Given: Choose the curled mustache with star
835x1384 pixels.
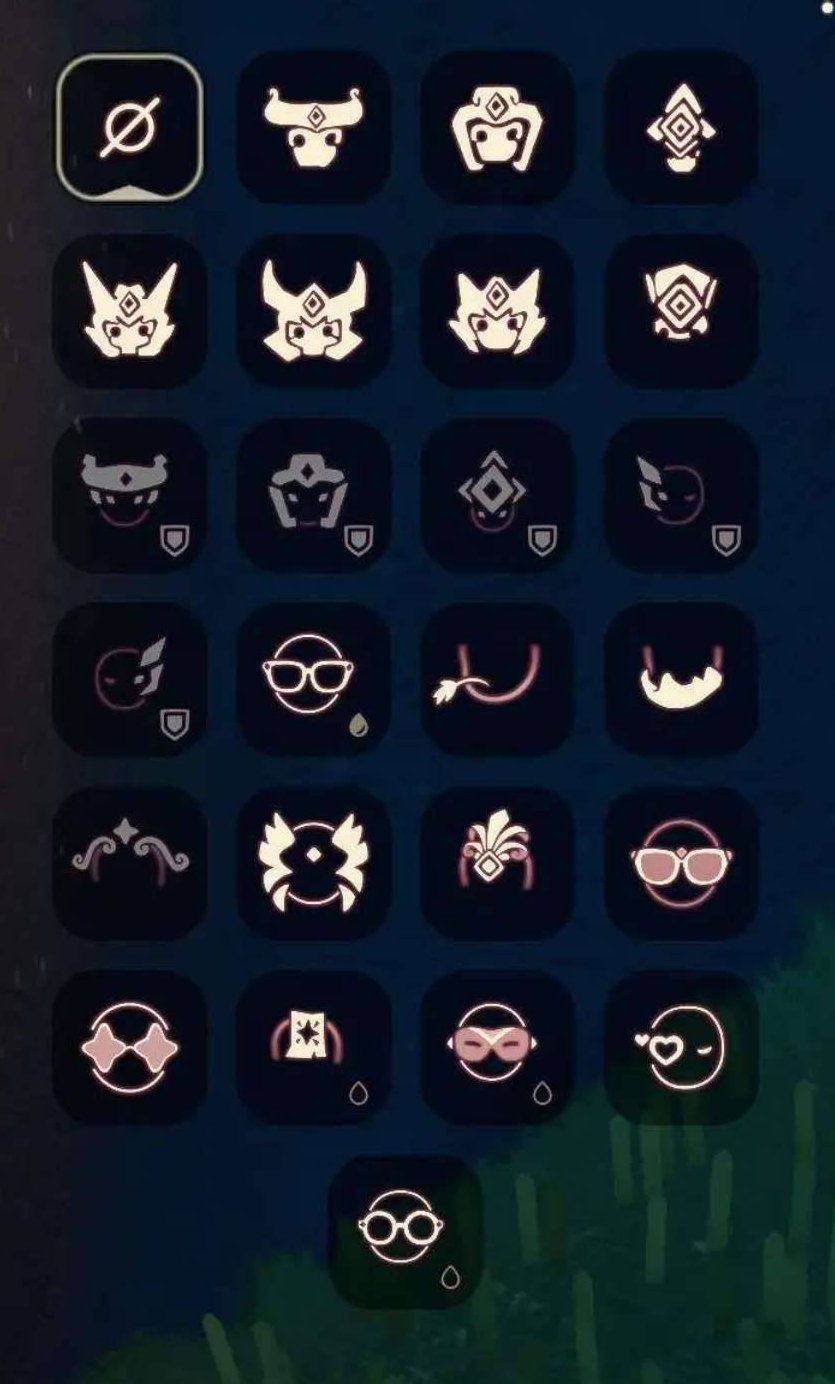Looking at the screenshot, I should pos(130,862).
